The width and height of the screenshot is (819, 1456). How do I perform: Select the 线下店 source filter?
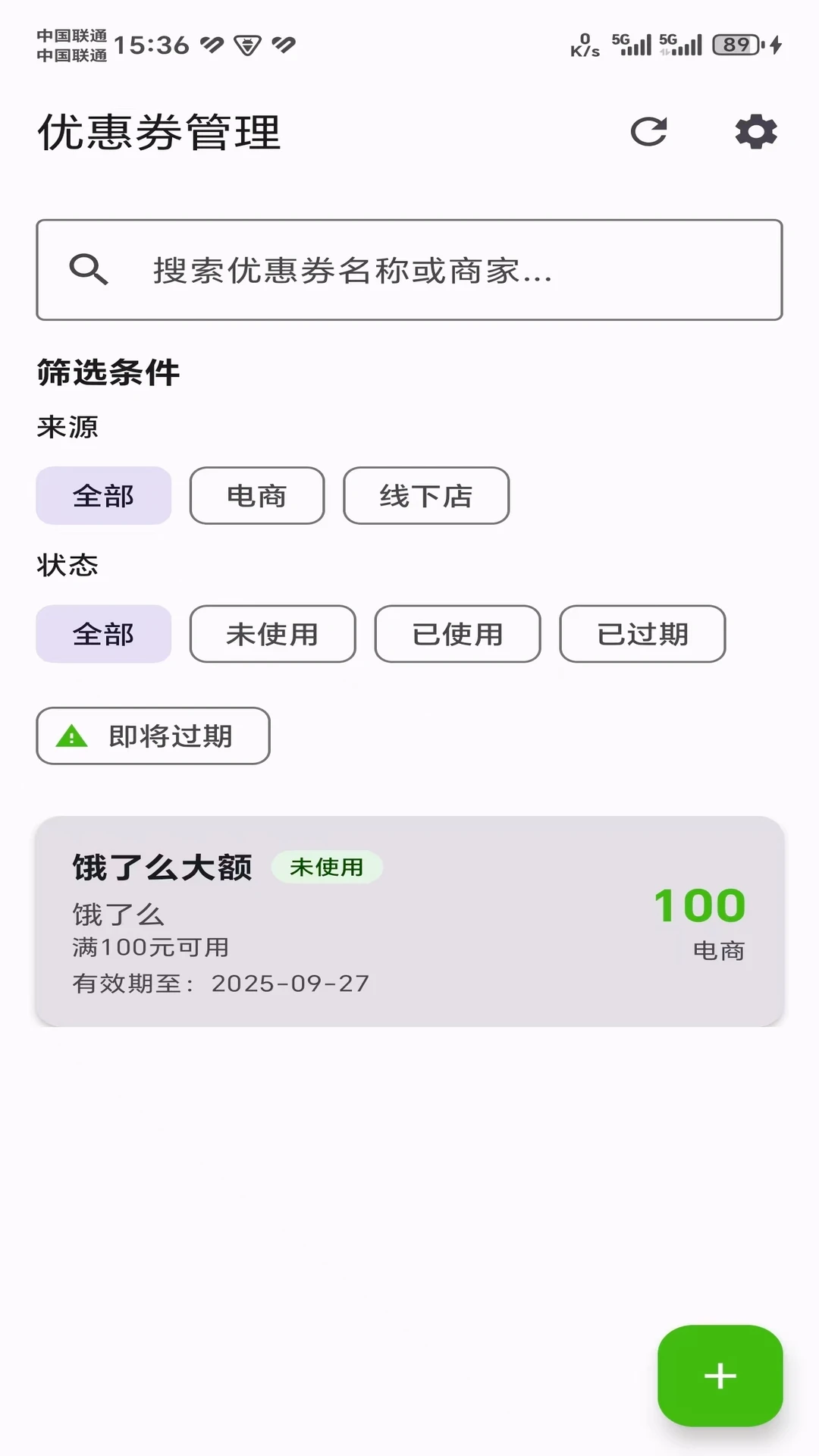click(426, 495)
